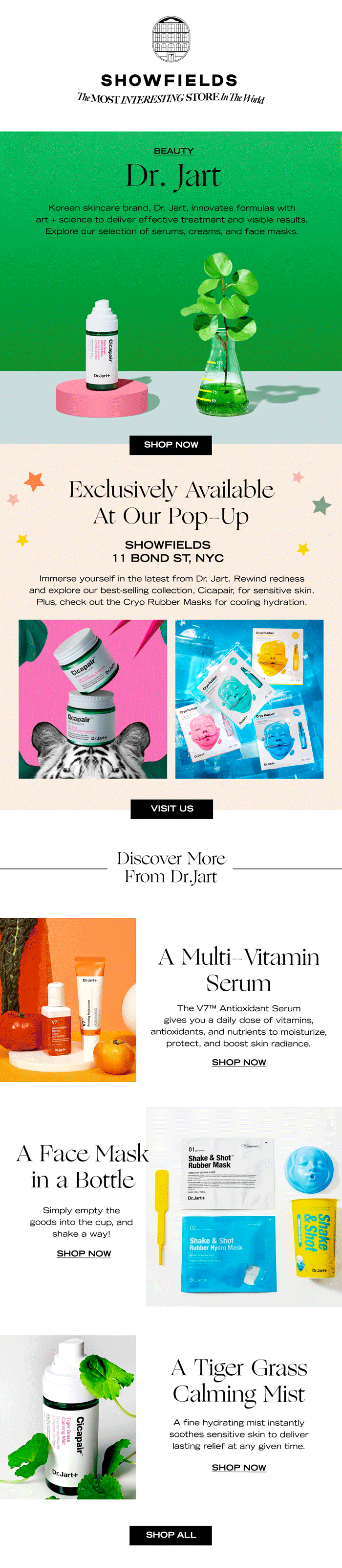The width and height of the screenshot is (342, 1568).
Task: Tap the VISIT US button
Action: coord(171,808)
